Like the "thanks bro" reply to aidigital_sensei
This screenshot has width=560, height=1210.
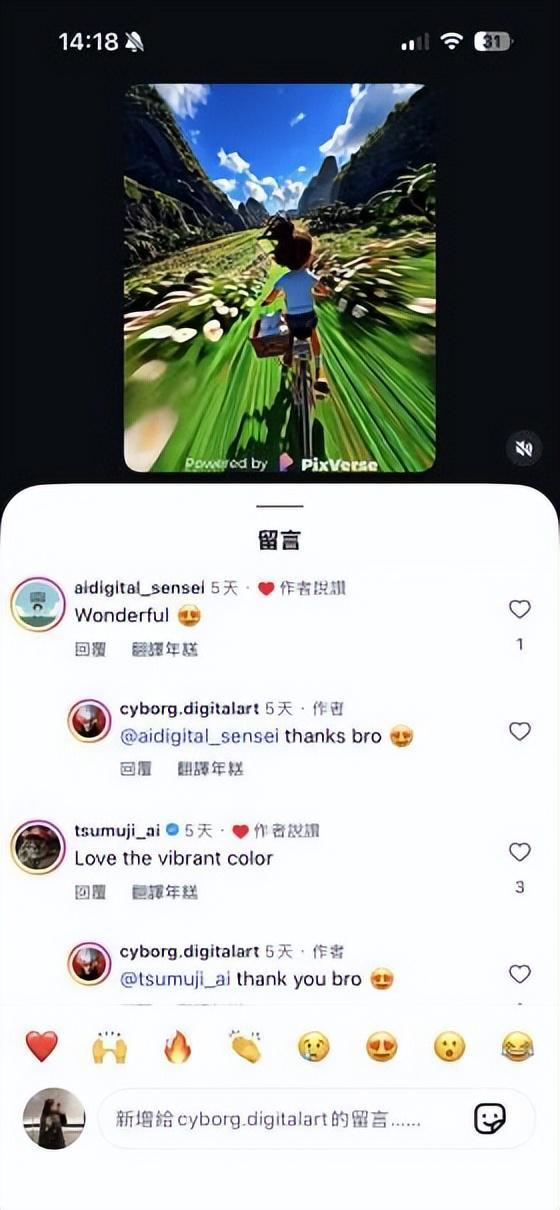pos(519,731)
